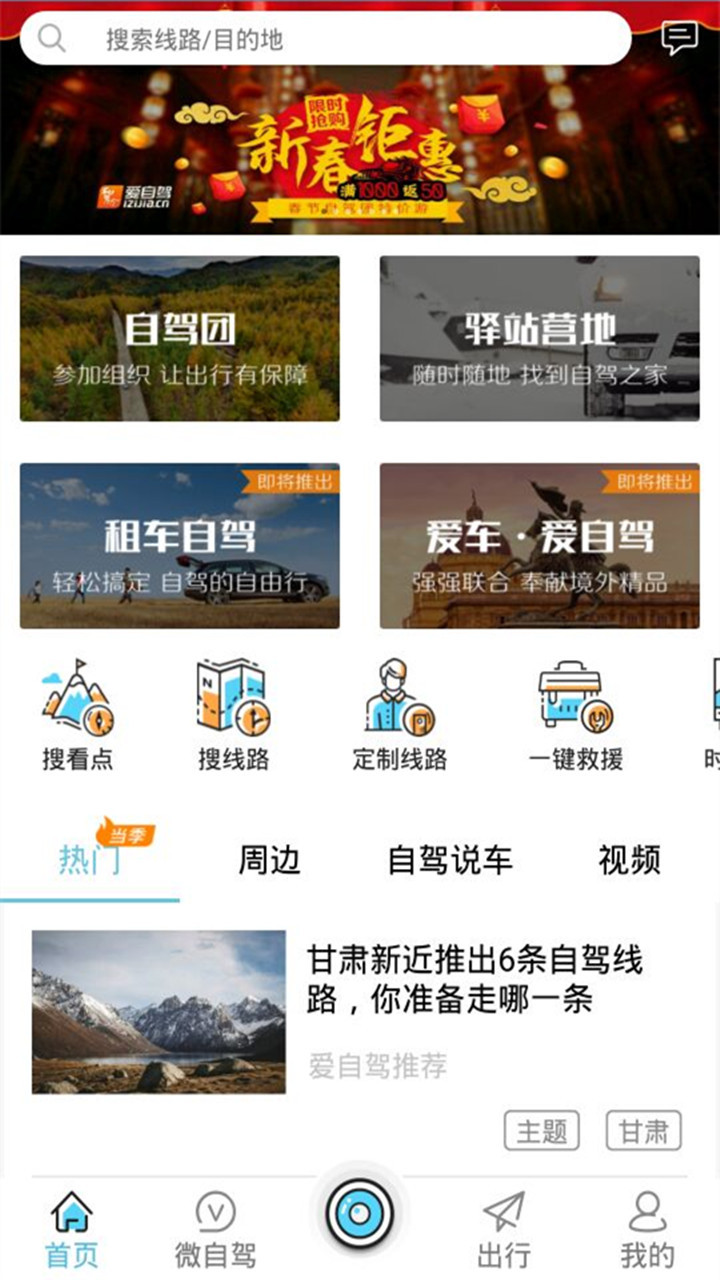Open the 甘肃新近推出6条自驾线路 article
Viewport: 720px width, 1280px height.
pos(475,980)
